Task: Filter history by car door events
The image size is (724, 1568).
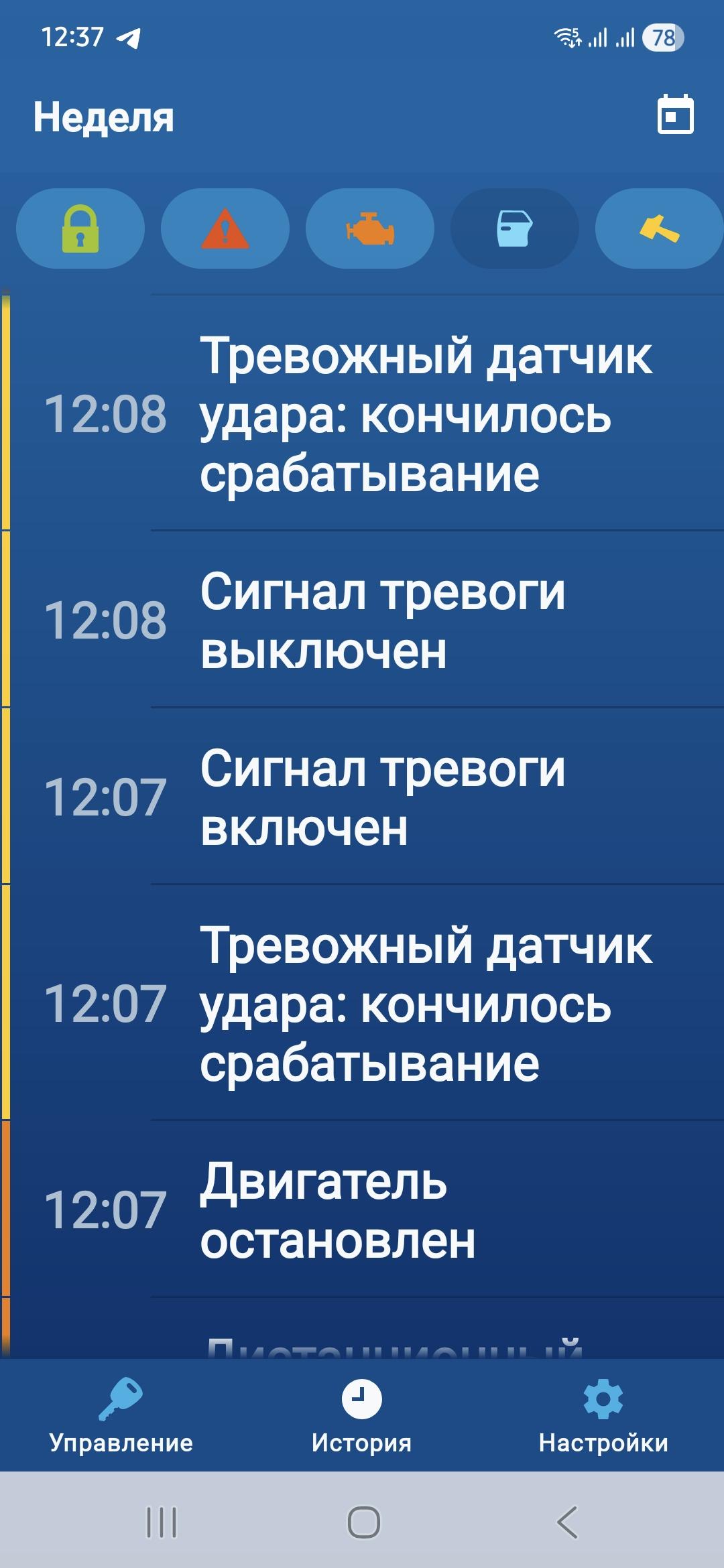Action: point(514,228)
